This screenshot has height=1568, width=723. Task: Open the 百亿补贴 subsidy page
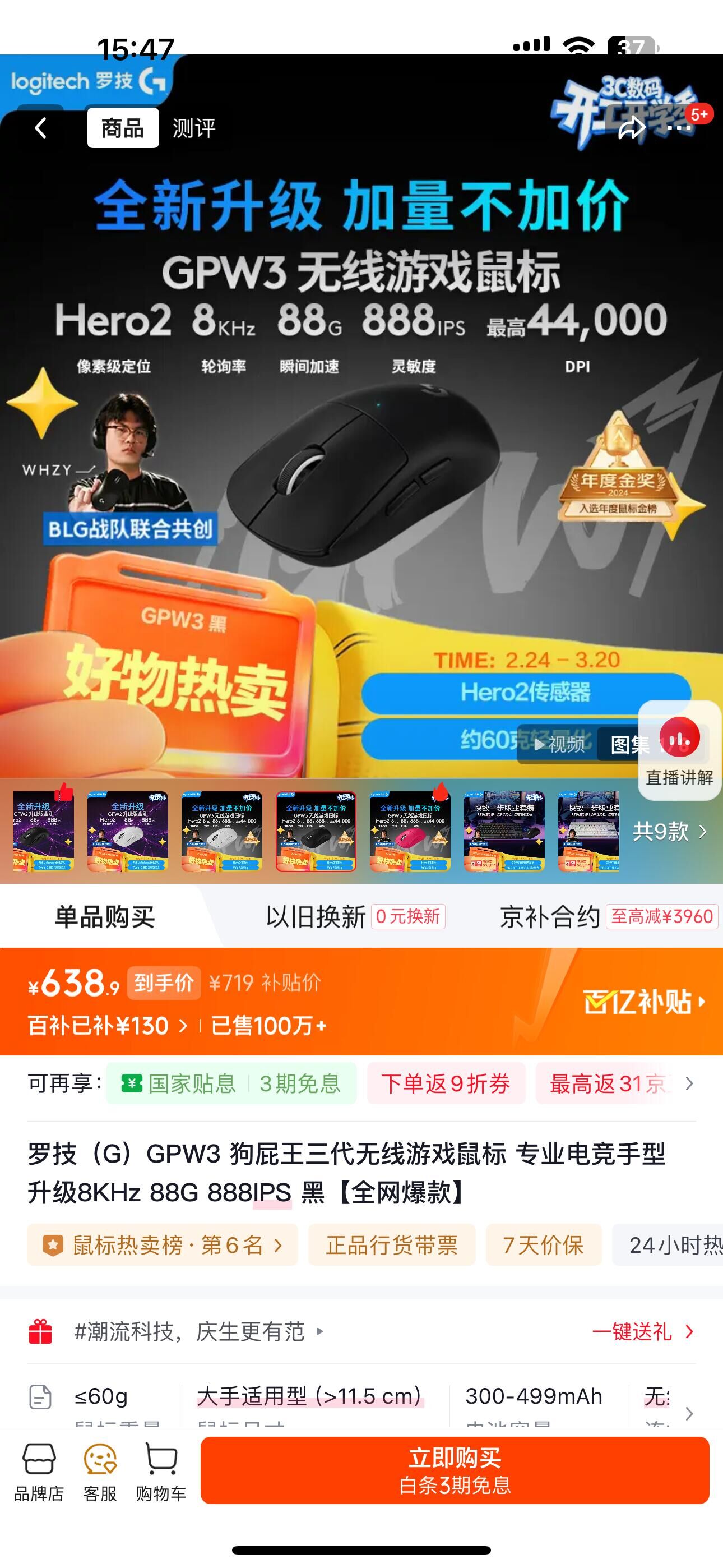[644, 1002]
